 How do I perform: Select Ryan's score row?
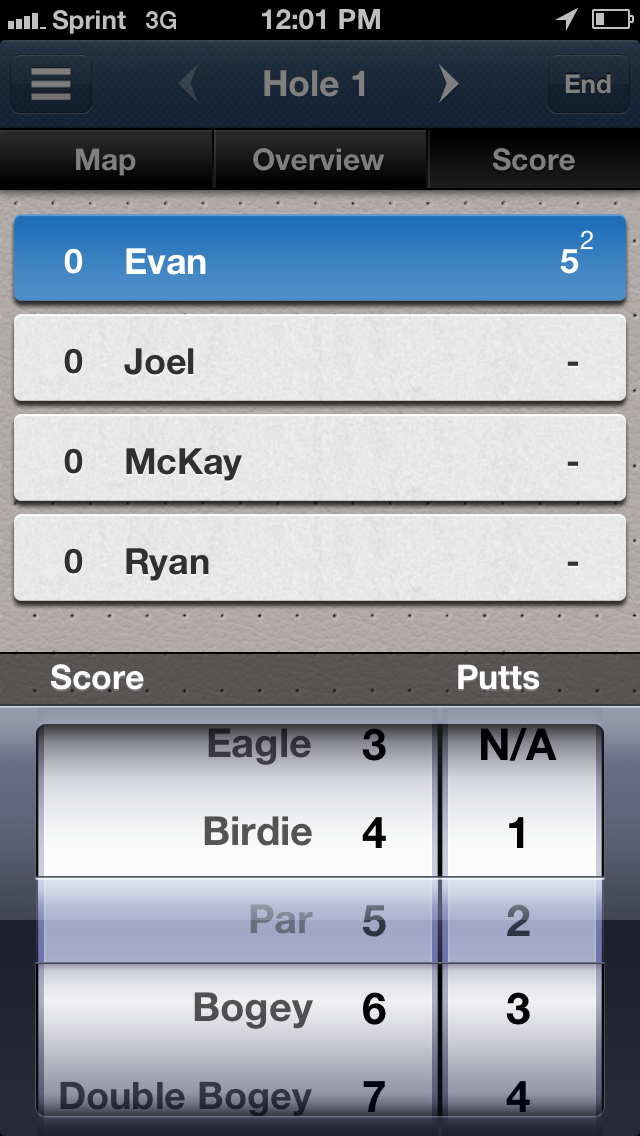point(320,559)
